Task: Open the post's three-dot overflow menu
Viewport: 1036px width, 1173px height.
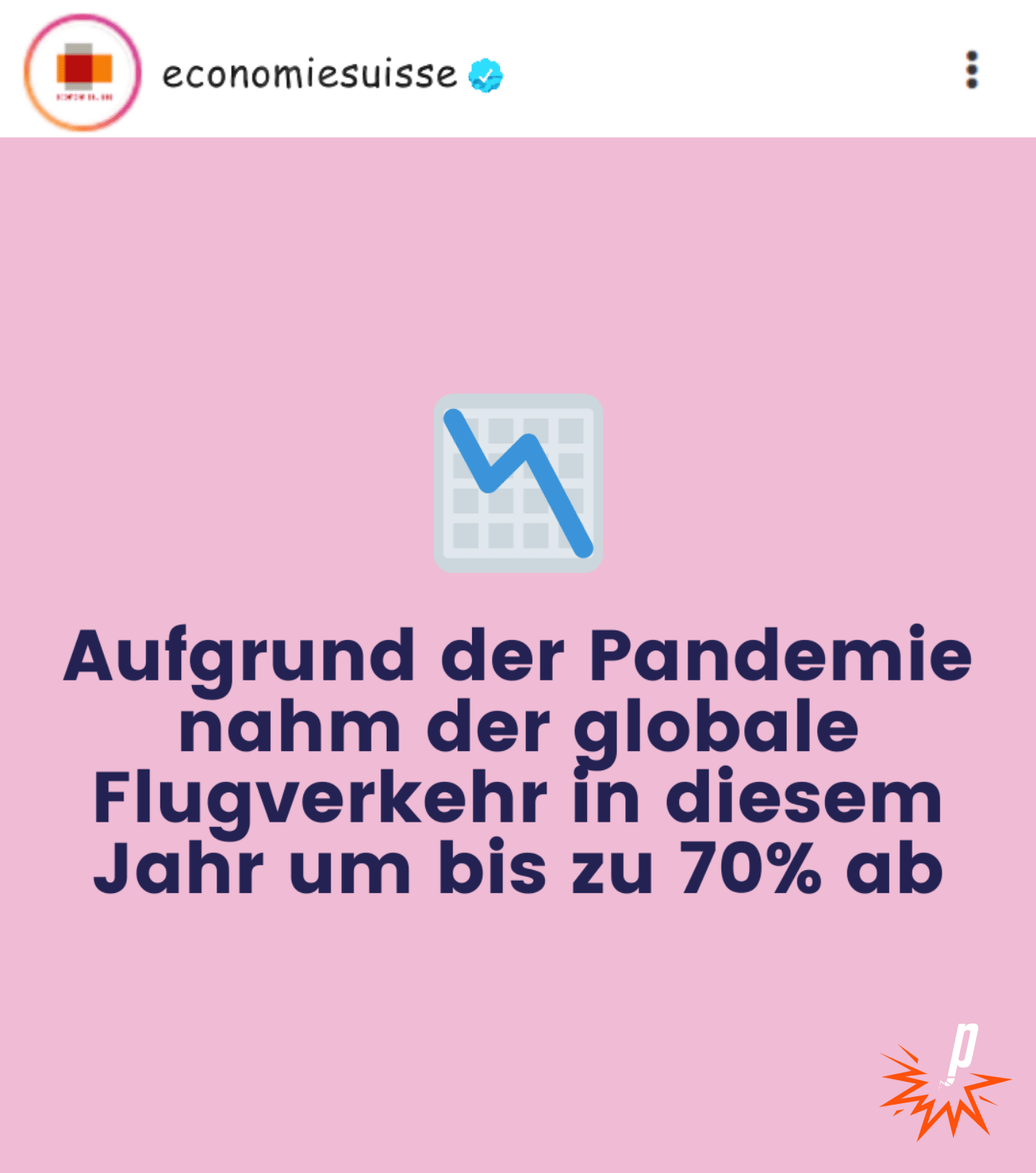Action: pyautogui.click(x=972, y=71)
